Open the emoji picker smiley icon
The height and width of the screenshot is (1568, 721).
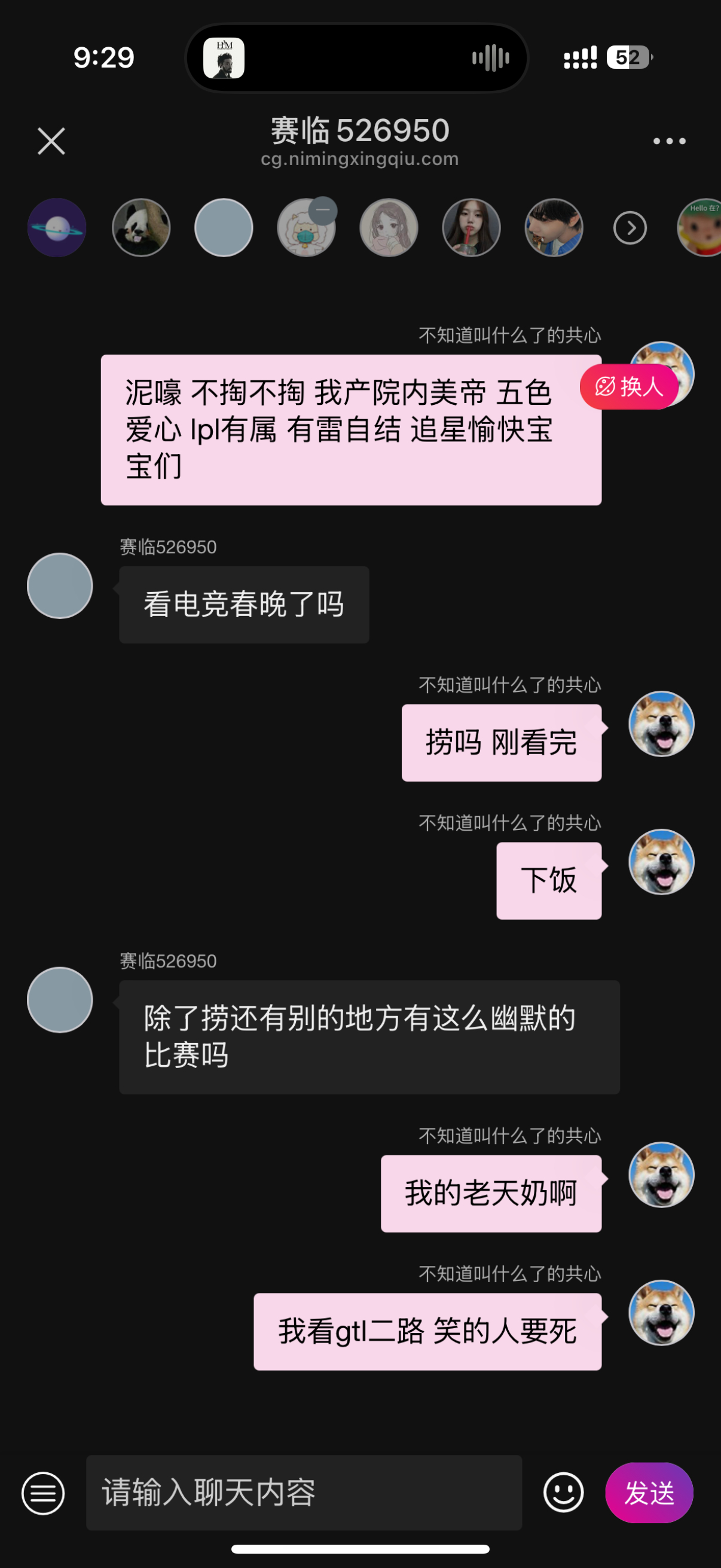(x=563, y=1493)
